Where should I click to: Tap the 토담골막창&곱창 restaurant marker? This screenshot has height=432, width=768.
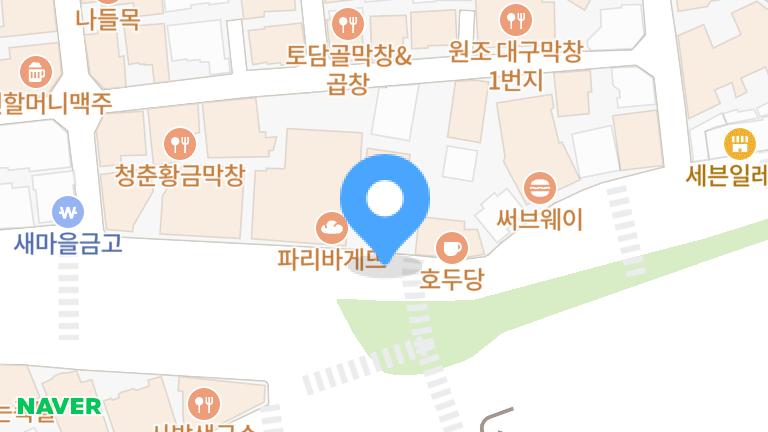coord(348,21)
